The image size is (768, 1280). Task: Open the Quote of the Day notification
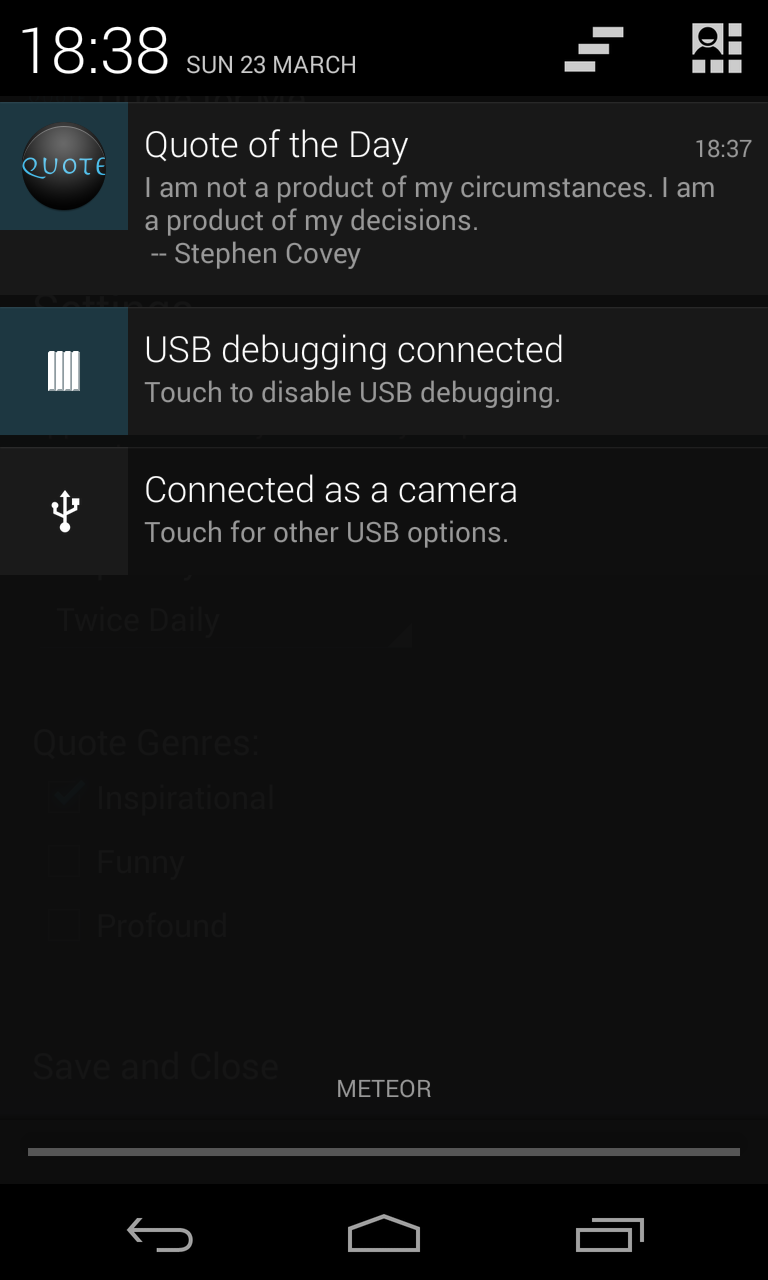[x=430, y=198]
